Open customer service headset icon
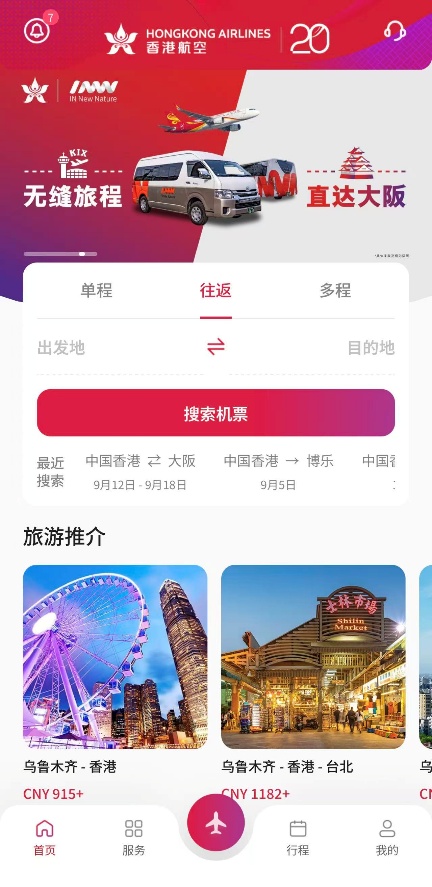Screen dimensions: 432x887 click(x=395, y=31)
